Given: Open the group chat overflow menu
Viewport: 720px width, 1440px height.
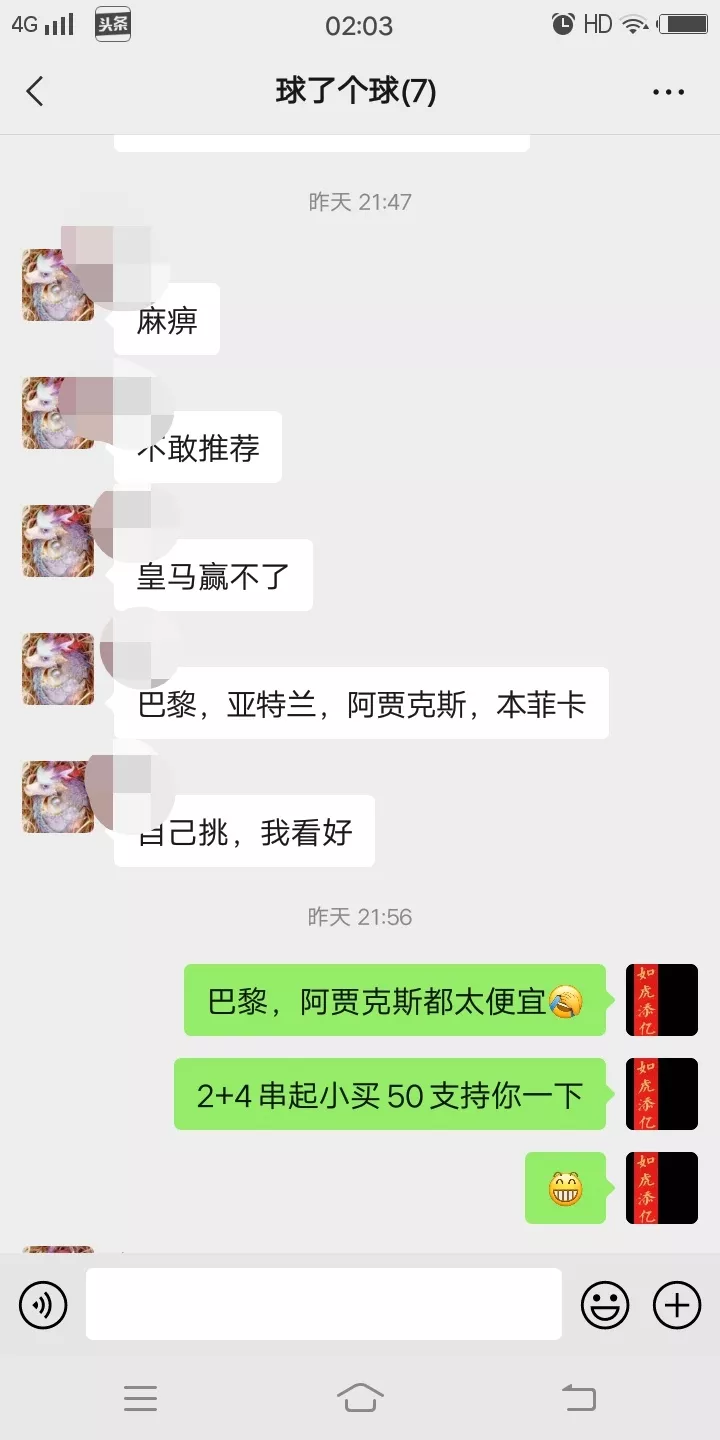Looking at the screenshot, I should [x=668, y=92].
